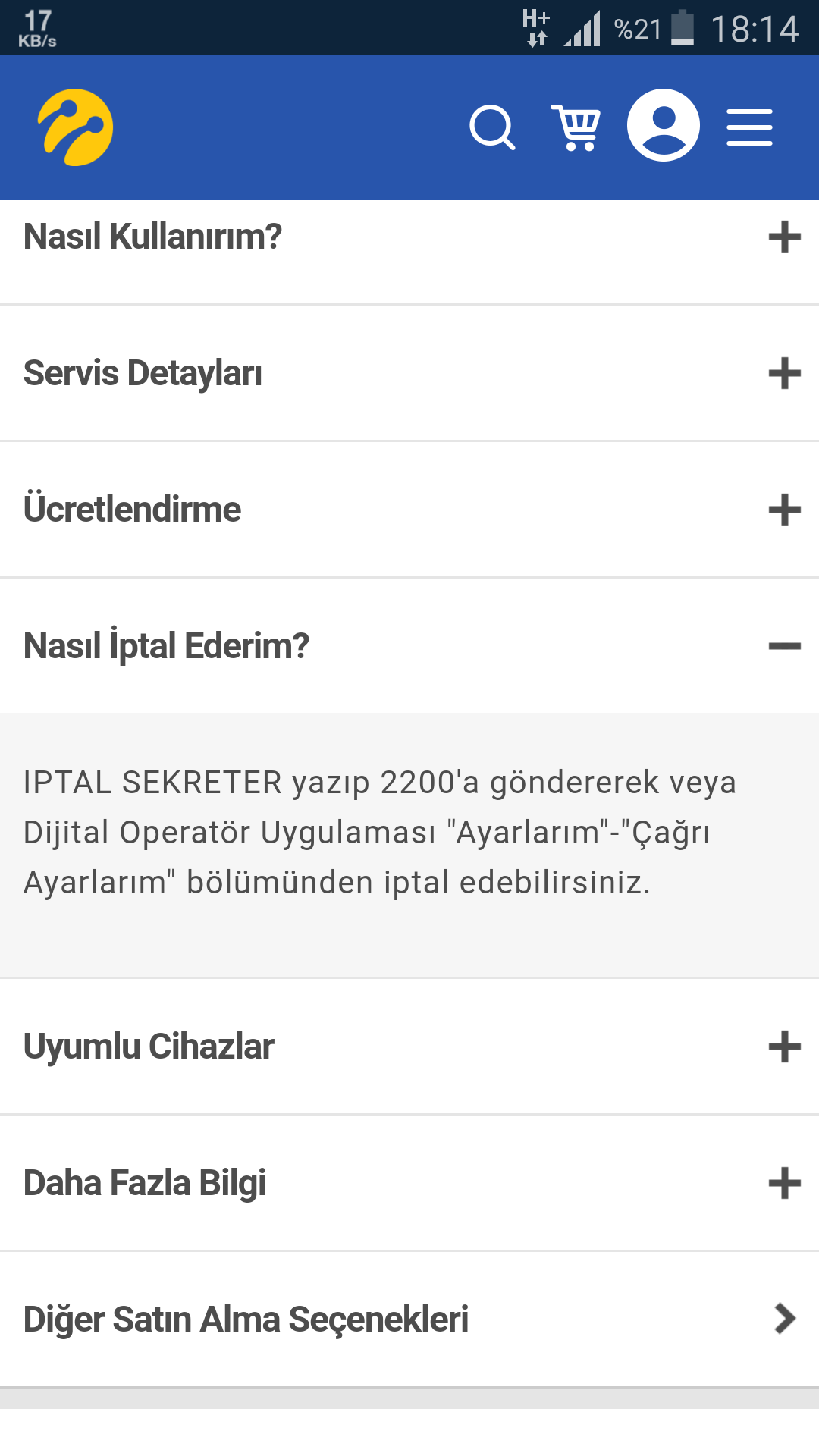
Task: Tap the Turkcell logo to go home
Action: pyautogui.click(x=76, y=127)
